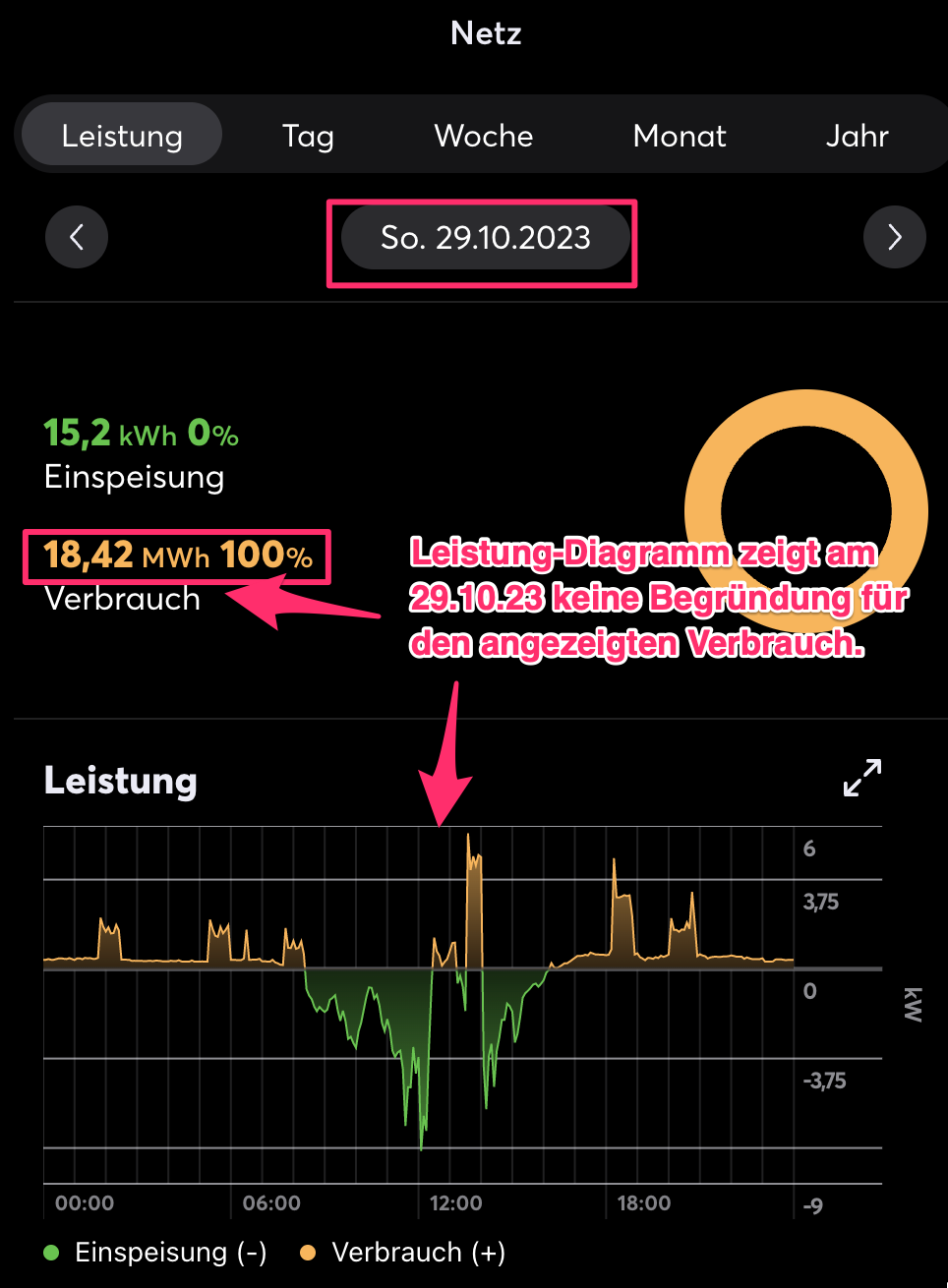Switch to the Tag tab
Image resolution: width=948 pixels, height=1288 pixels.
308,136
